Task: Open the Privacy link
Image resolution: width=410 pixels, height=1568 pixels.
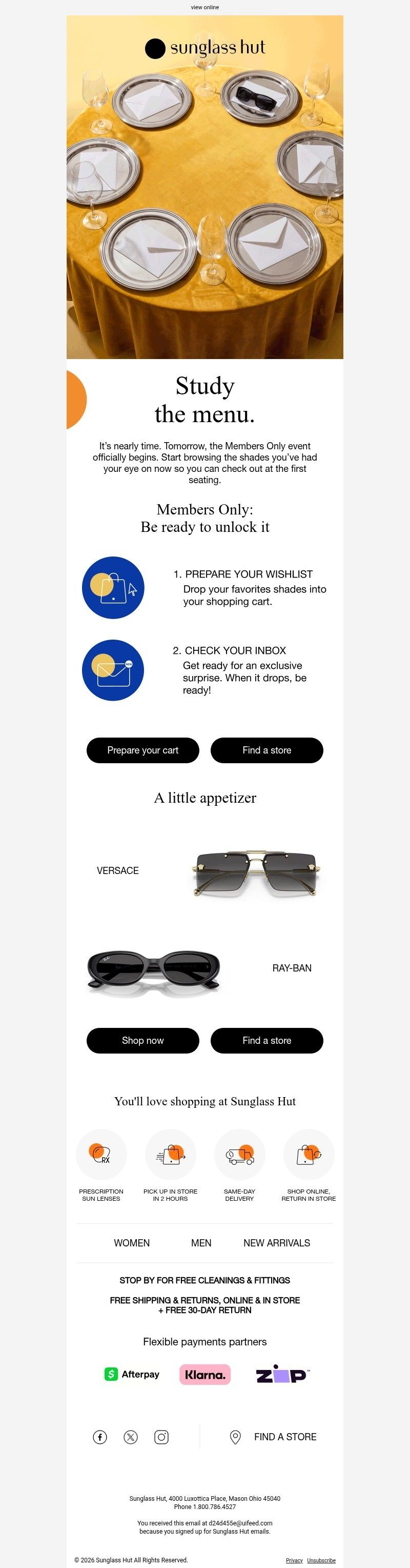Action: [294, 1560]
